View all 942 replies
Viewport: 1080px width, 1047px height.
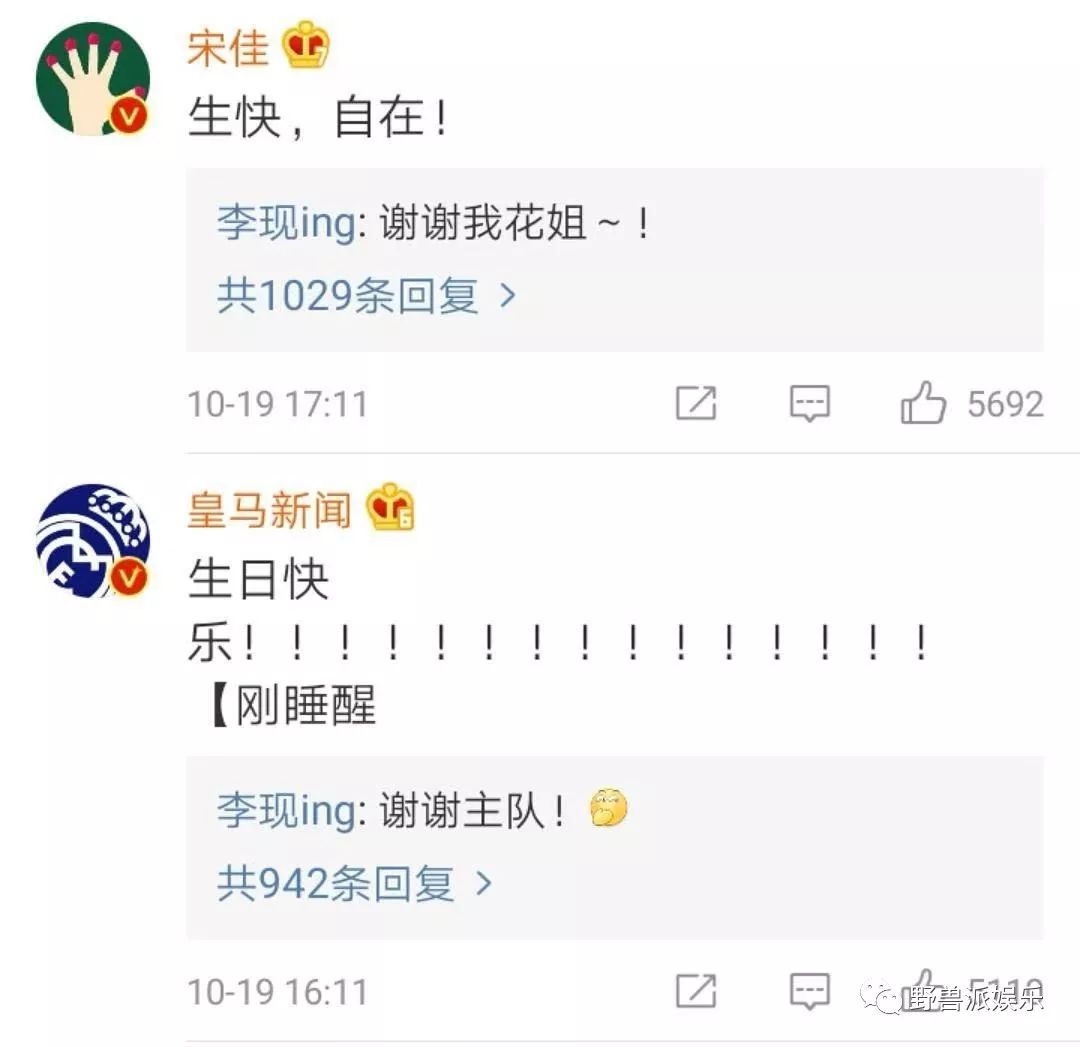354,884
